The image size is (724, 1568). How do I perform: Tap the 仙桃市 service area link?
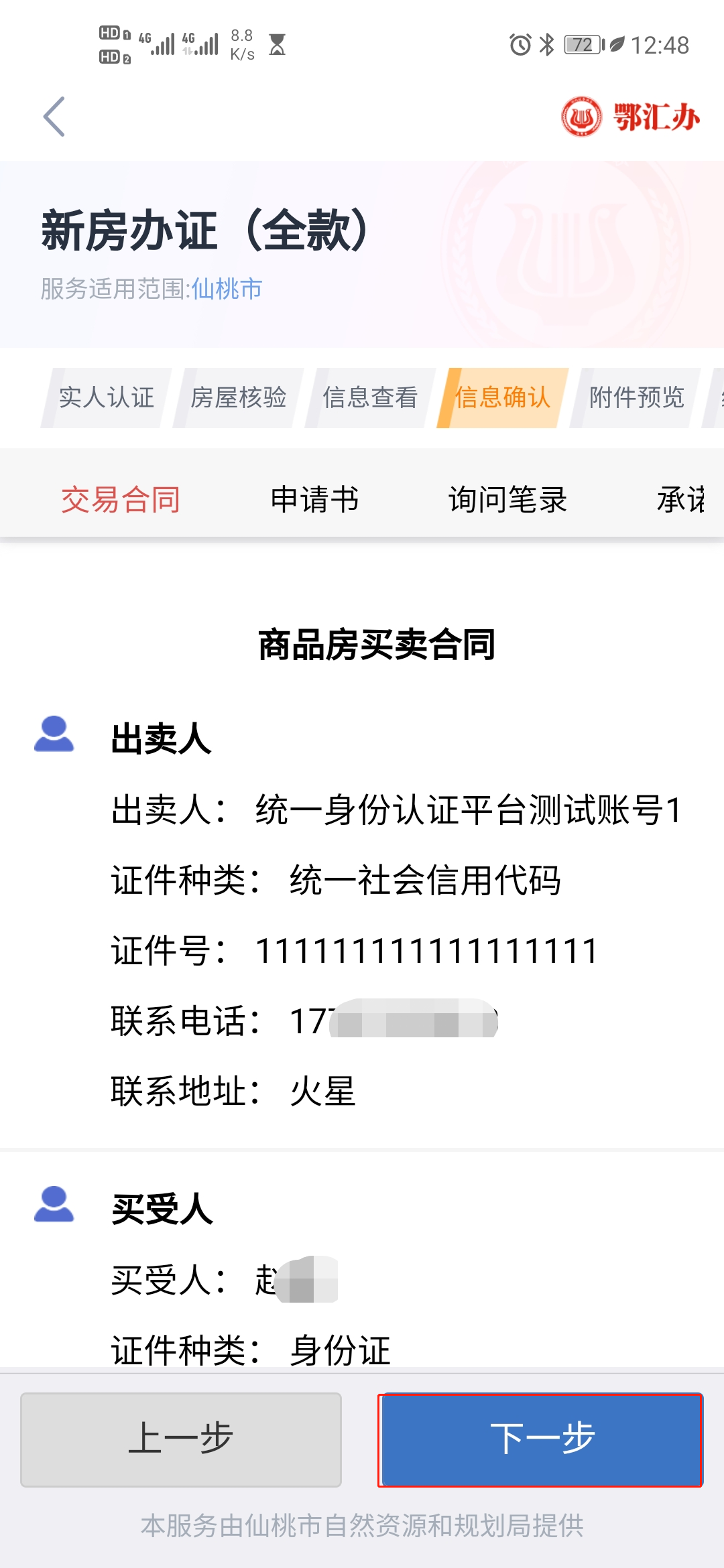[227, 289]
